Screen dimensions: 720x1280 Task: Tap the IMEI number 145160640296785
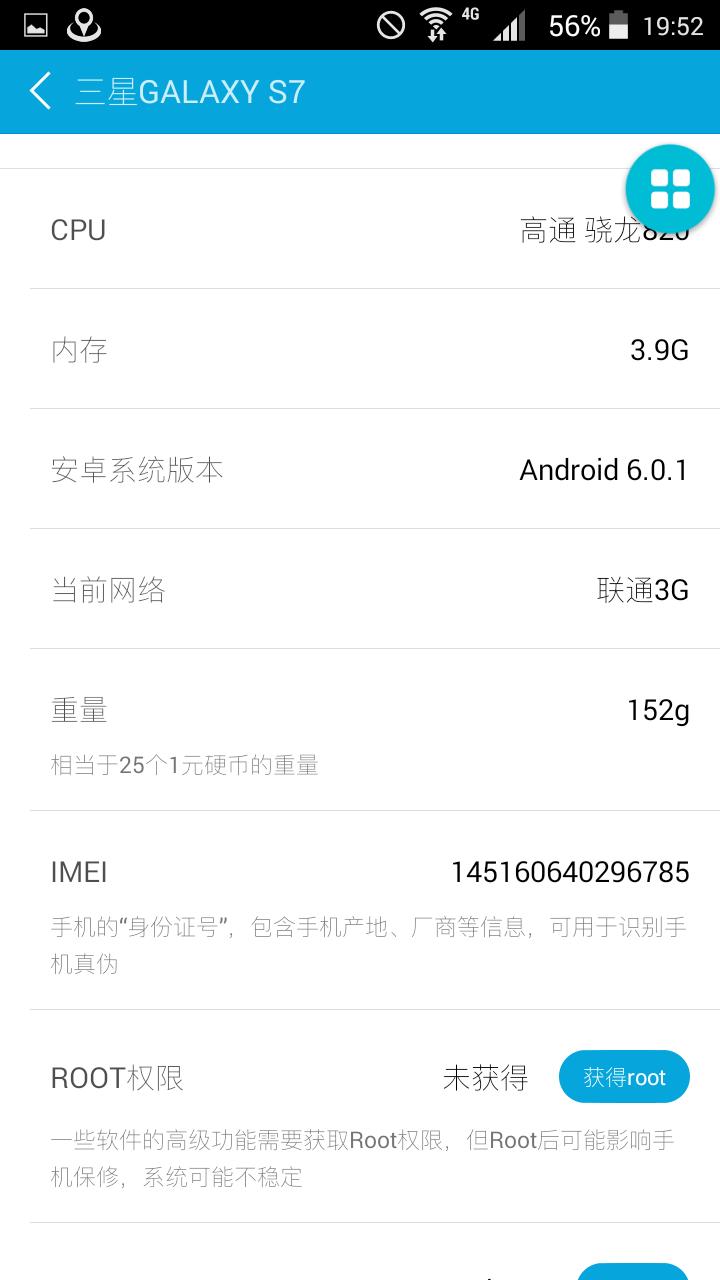(571, 871)
